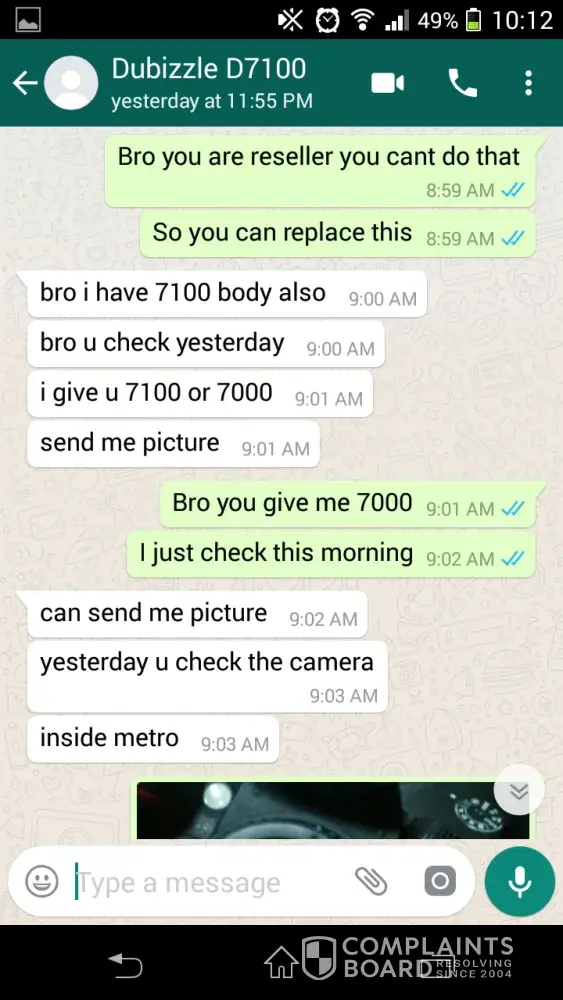Screen dimensions: 563x1000
Task: Open the camera photo in chat
Action: [x=333, y=810]
